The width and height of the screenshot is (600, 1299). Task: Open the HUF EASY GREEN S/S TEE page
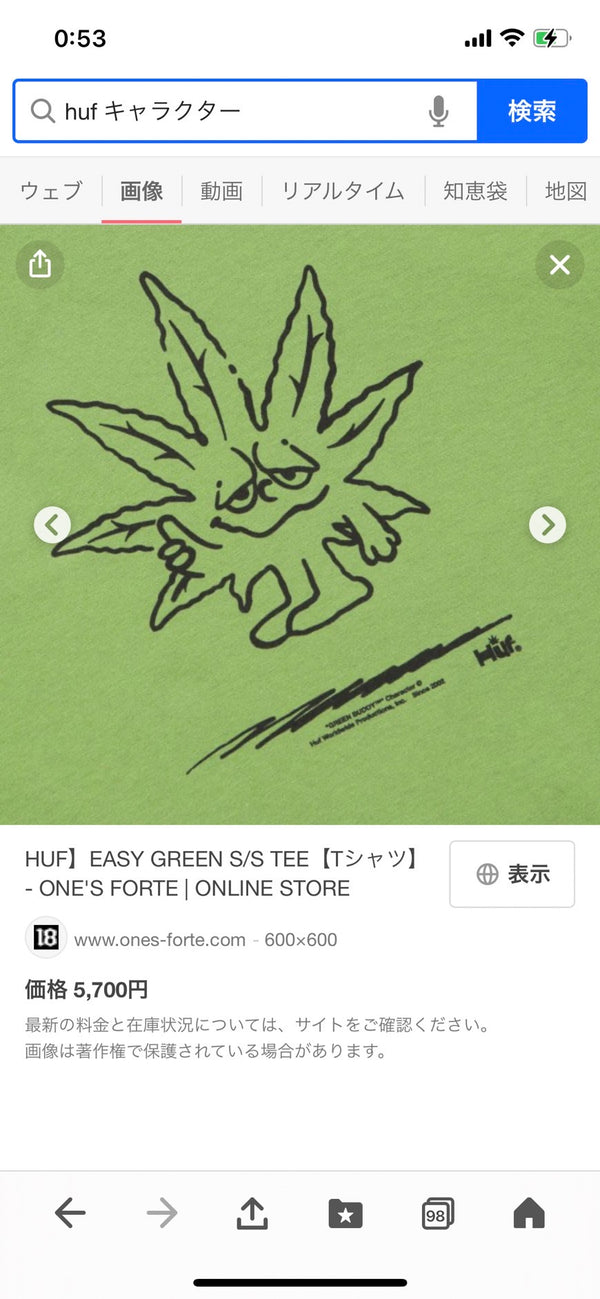click(x=220, y=873)
